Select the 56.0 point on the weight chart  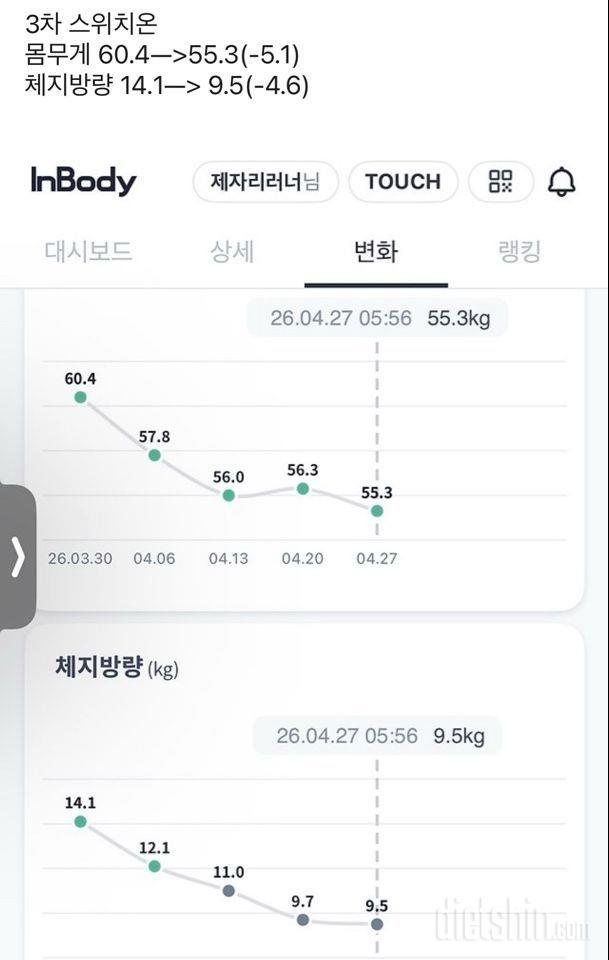[x=229, y=495]
